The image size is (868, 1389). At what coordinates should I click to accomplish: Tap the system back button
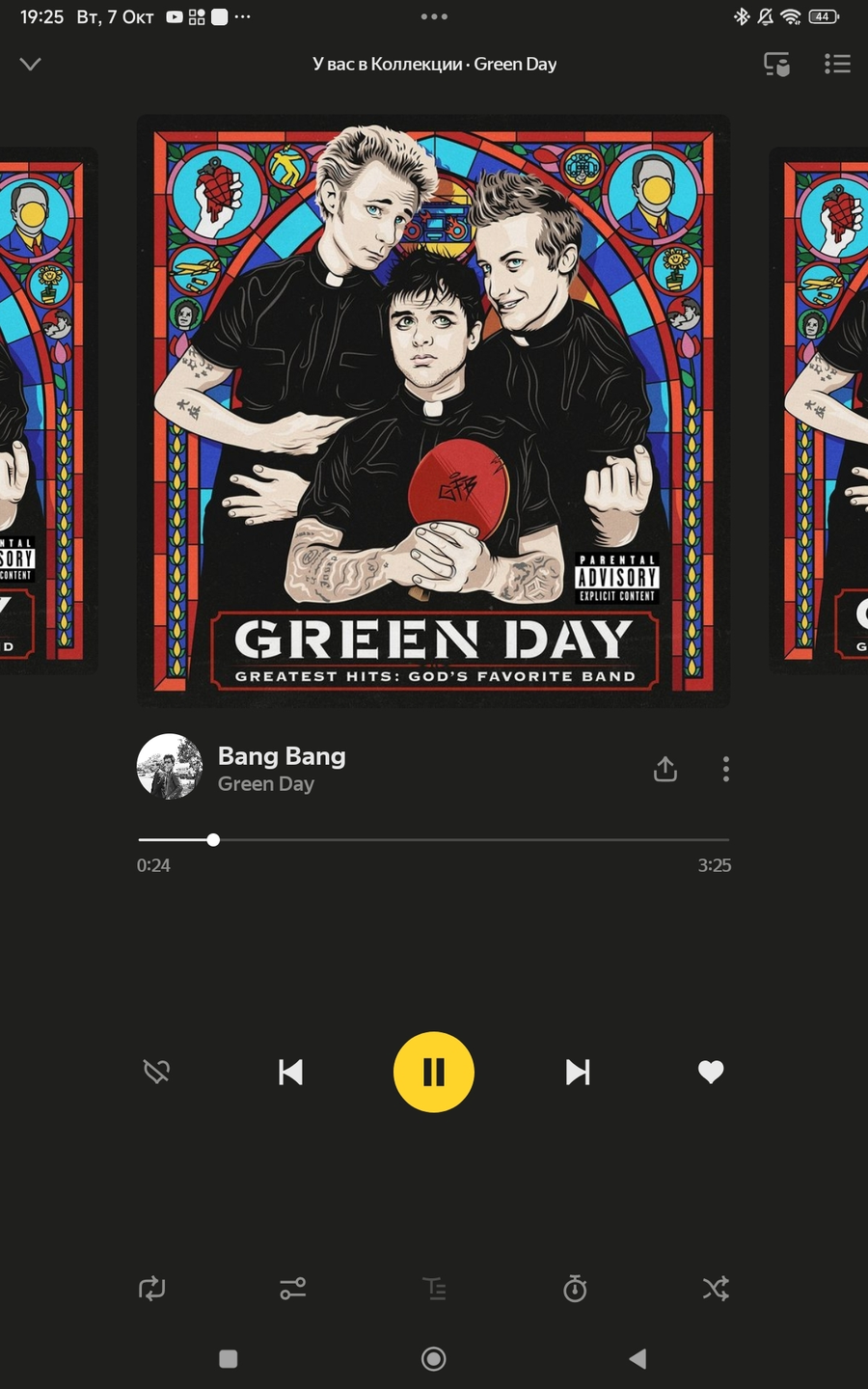point(637,1359)
